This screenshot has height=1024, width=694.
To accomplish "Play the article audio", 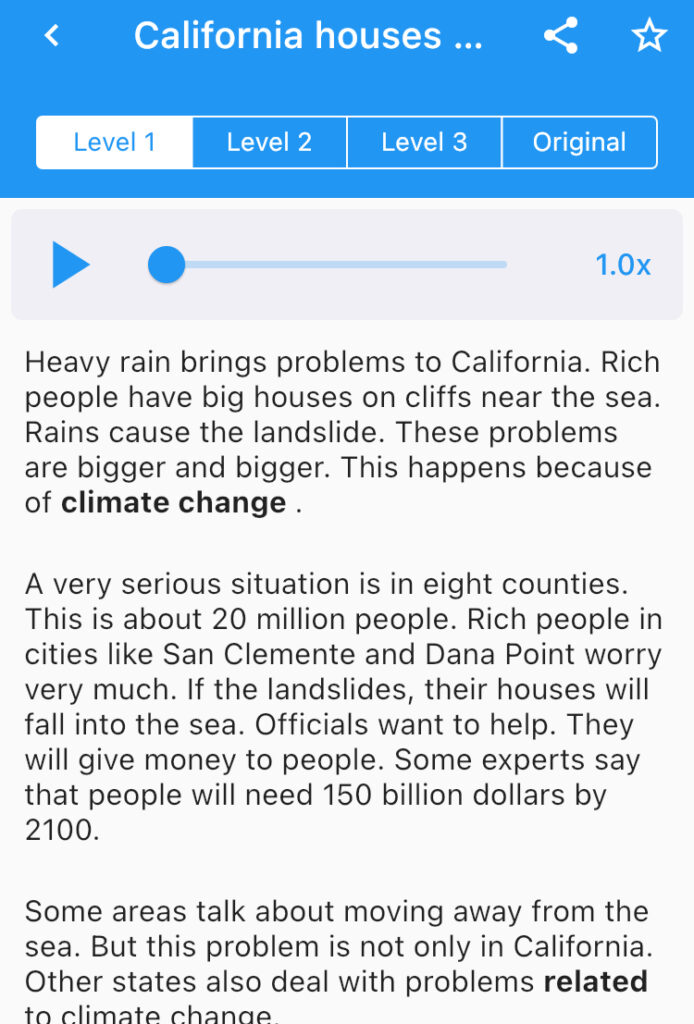I will tap(71, 265).
